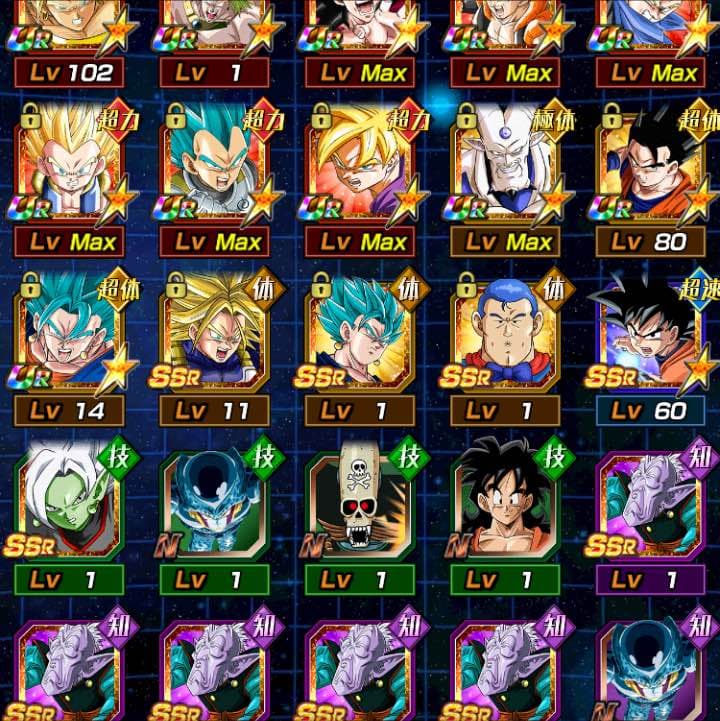Select the SSR Zamasu card

click(70, 510)
